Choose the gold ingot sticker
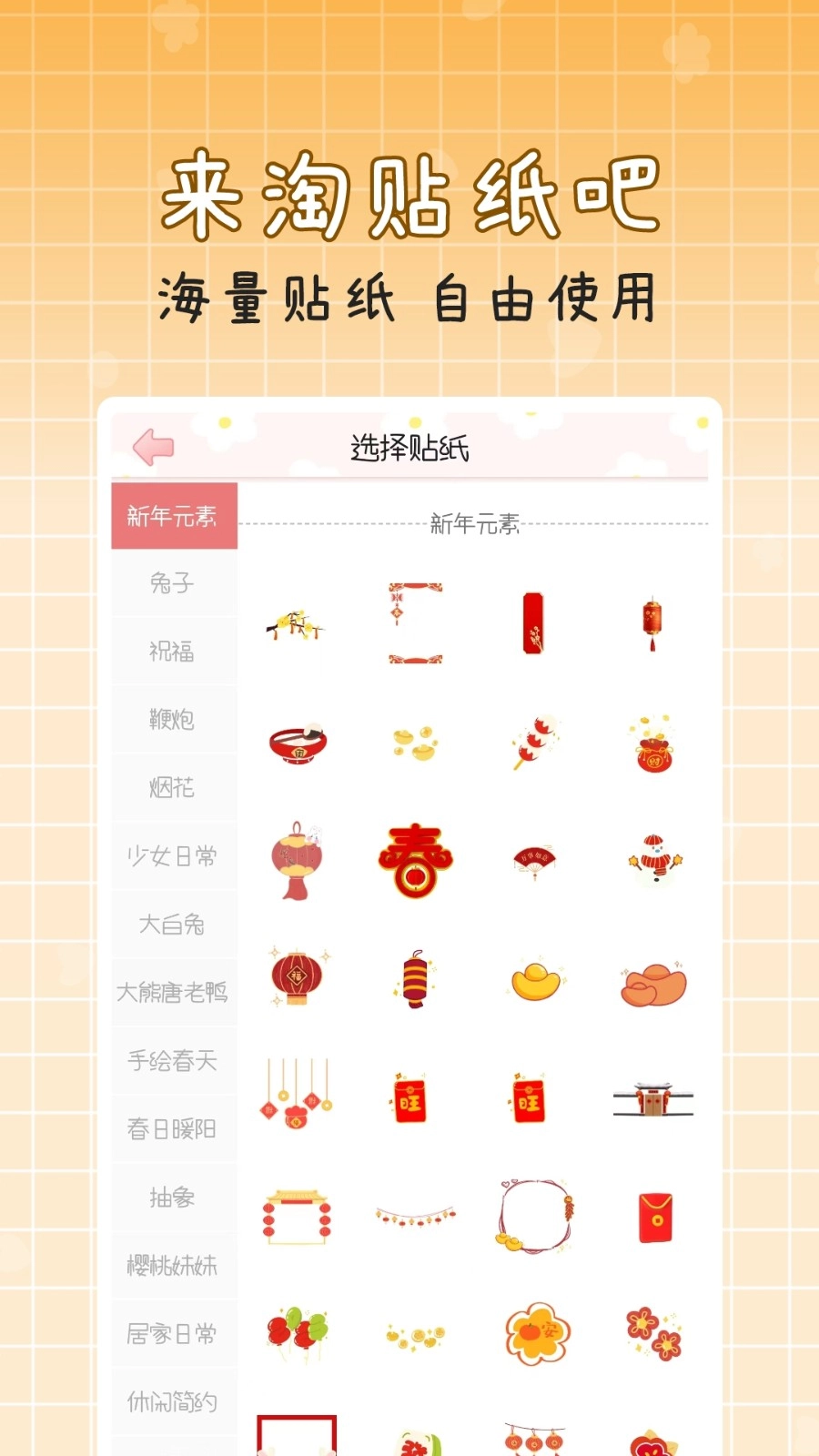The height and width of the screenshot is (1456, 819). [535, 981]
